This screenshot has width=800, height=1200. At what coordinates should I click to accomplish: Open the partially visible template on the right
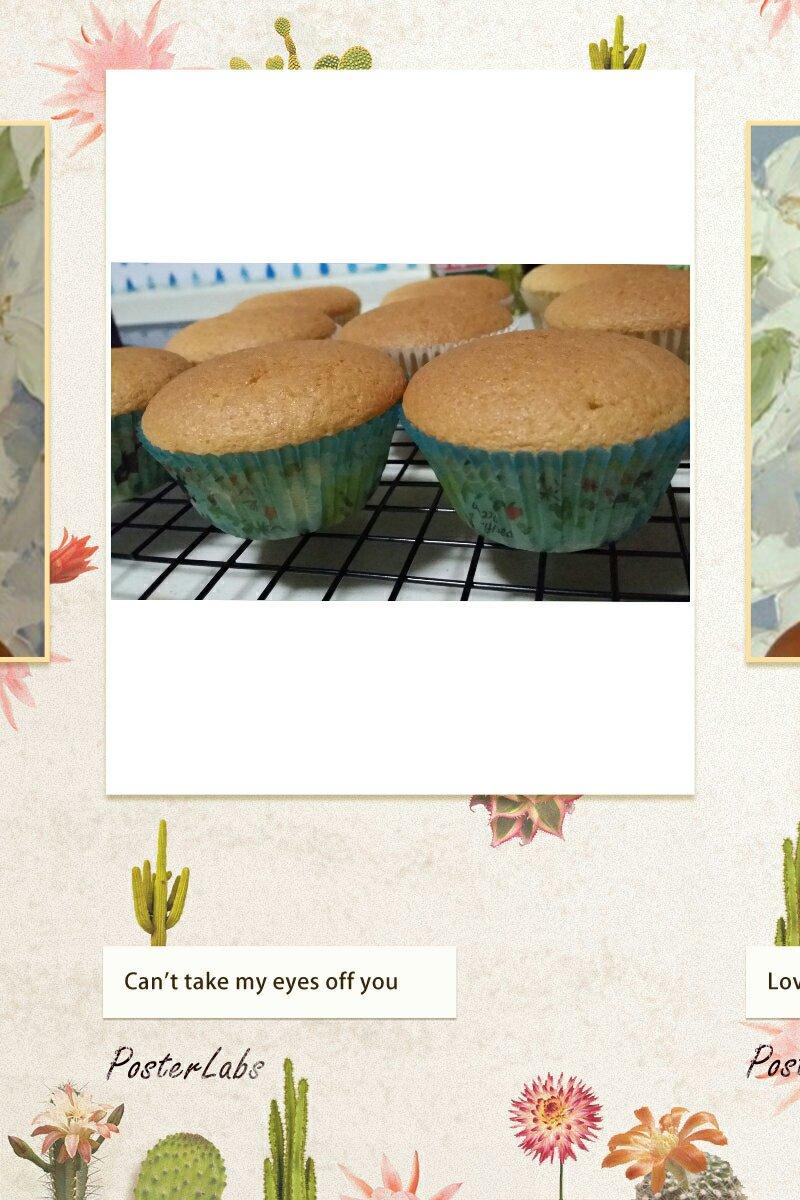(x=776, y=392)
